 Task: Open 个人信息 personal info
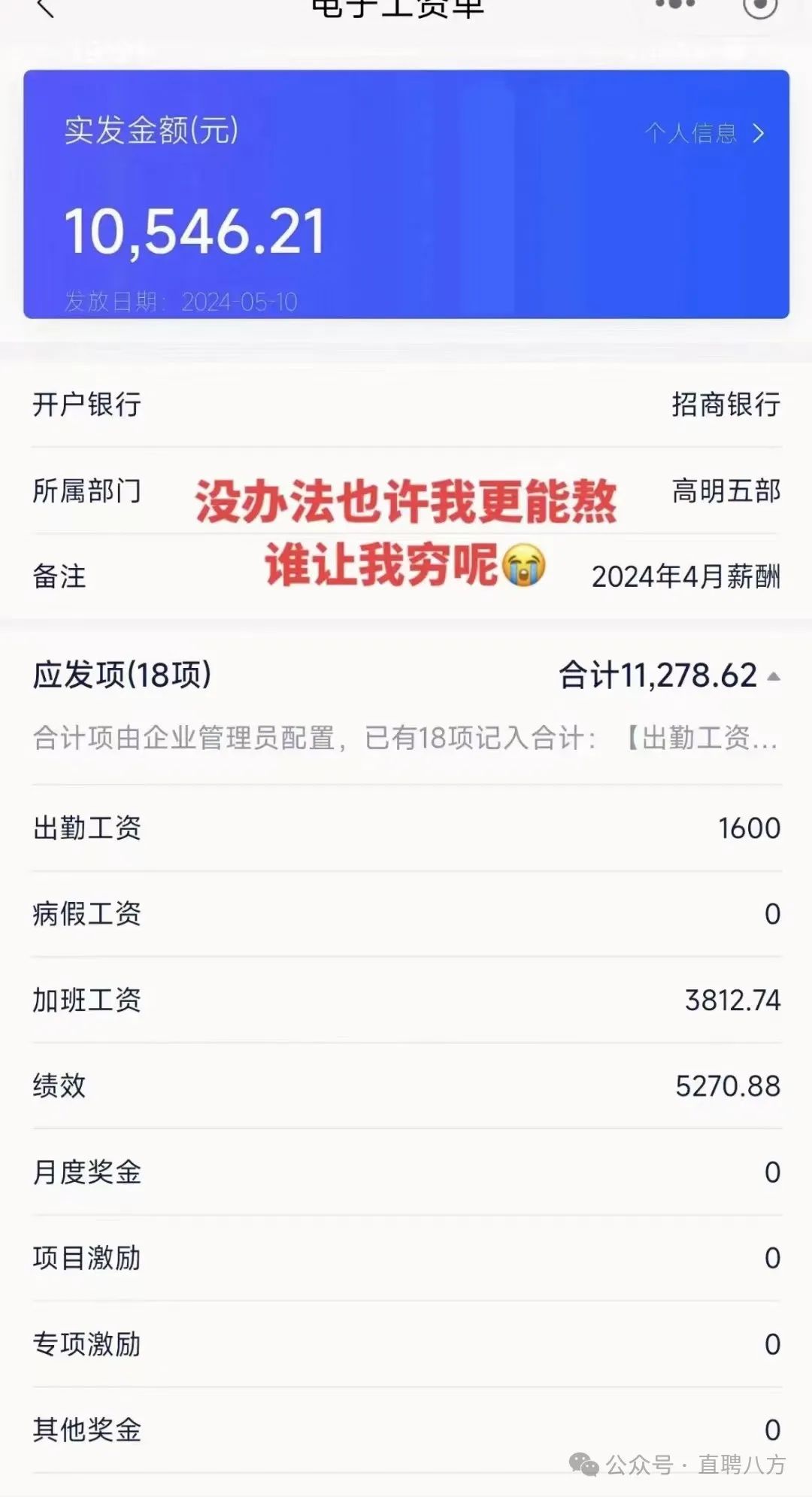[704, 134]
